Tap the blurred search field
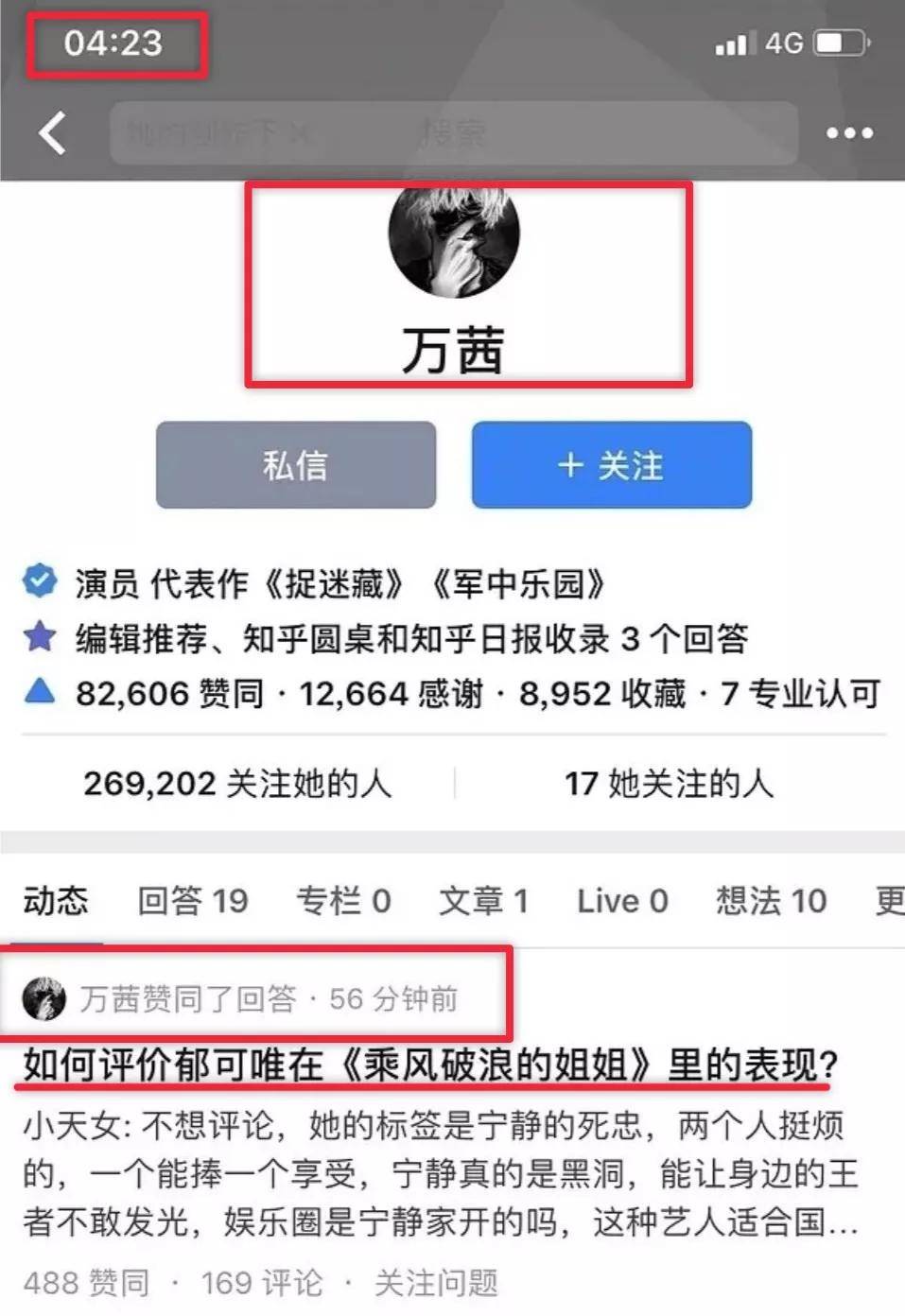Viewport: 905px width, 1316px height. (x=454, y=133)
